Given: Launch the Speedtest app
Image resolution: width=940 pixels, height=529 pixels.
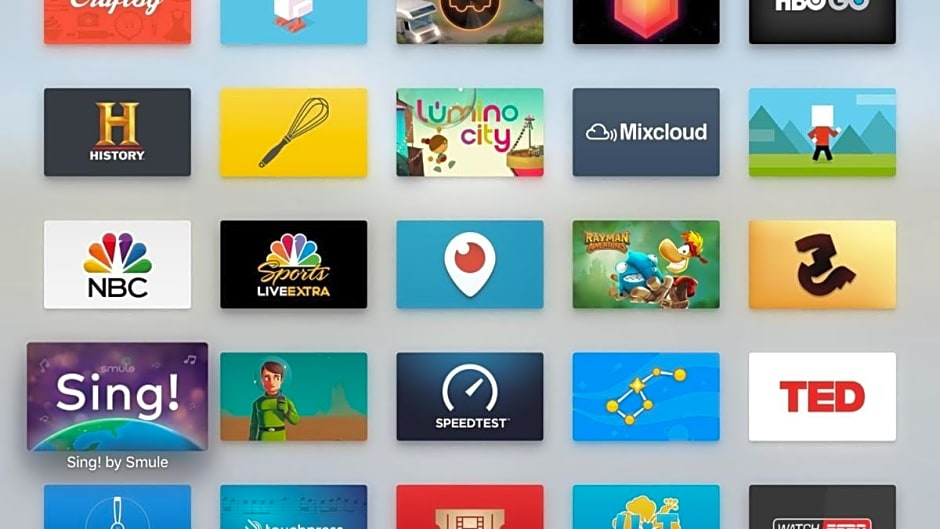Looking at the screenshot, I should (469, 396).
